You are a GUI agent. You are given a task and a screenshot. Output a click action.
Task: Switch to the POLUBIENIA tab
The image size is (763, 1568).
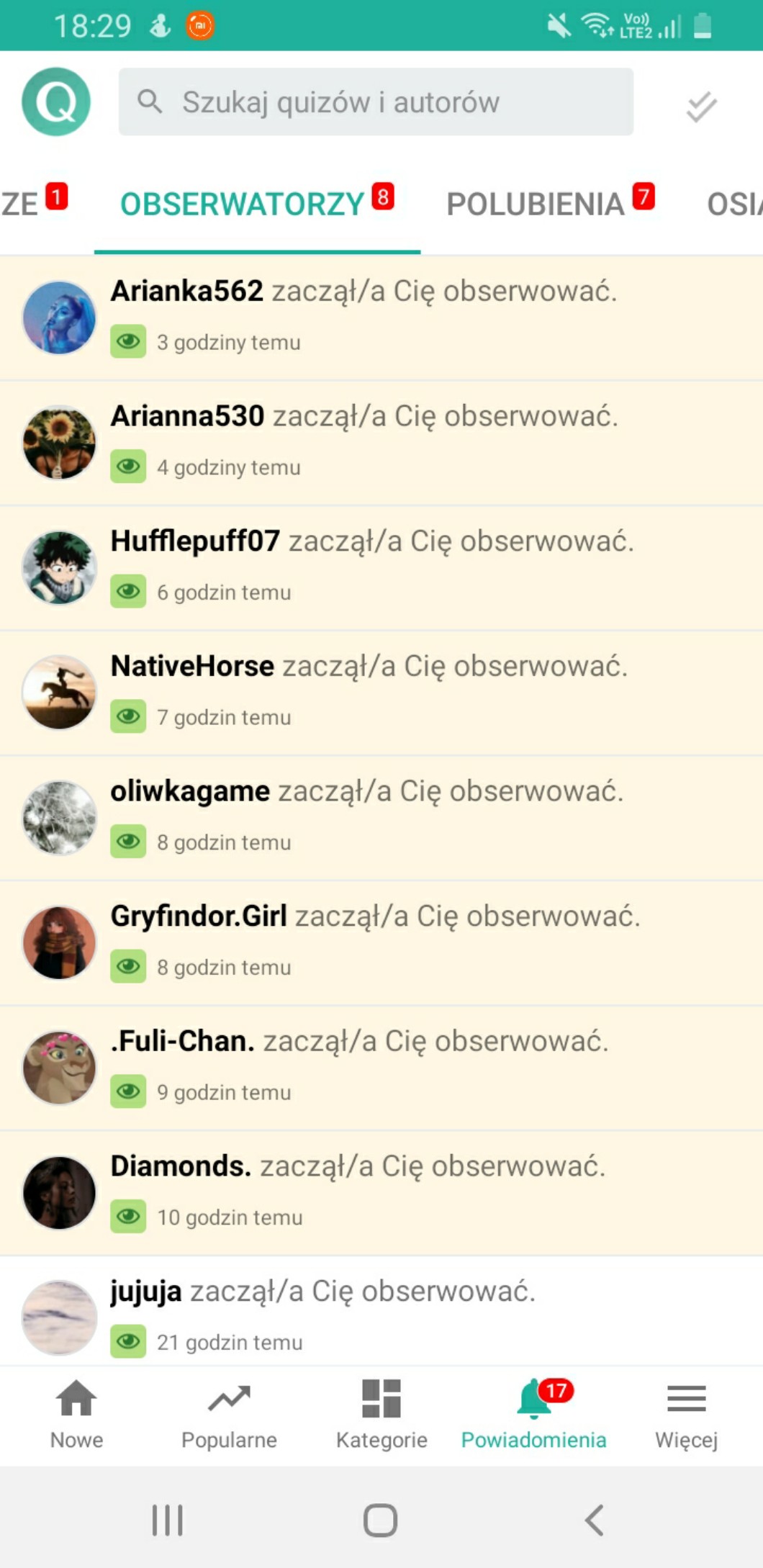click(x=551, y=204)
